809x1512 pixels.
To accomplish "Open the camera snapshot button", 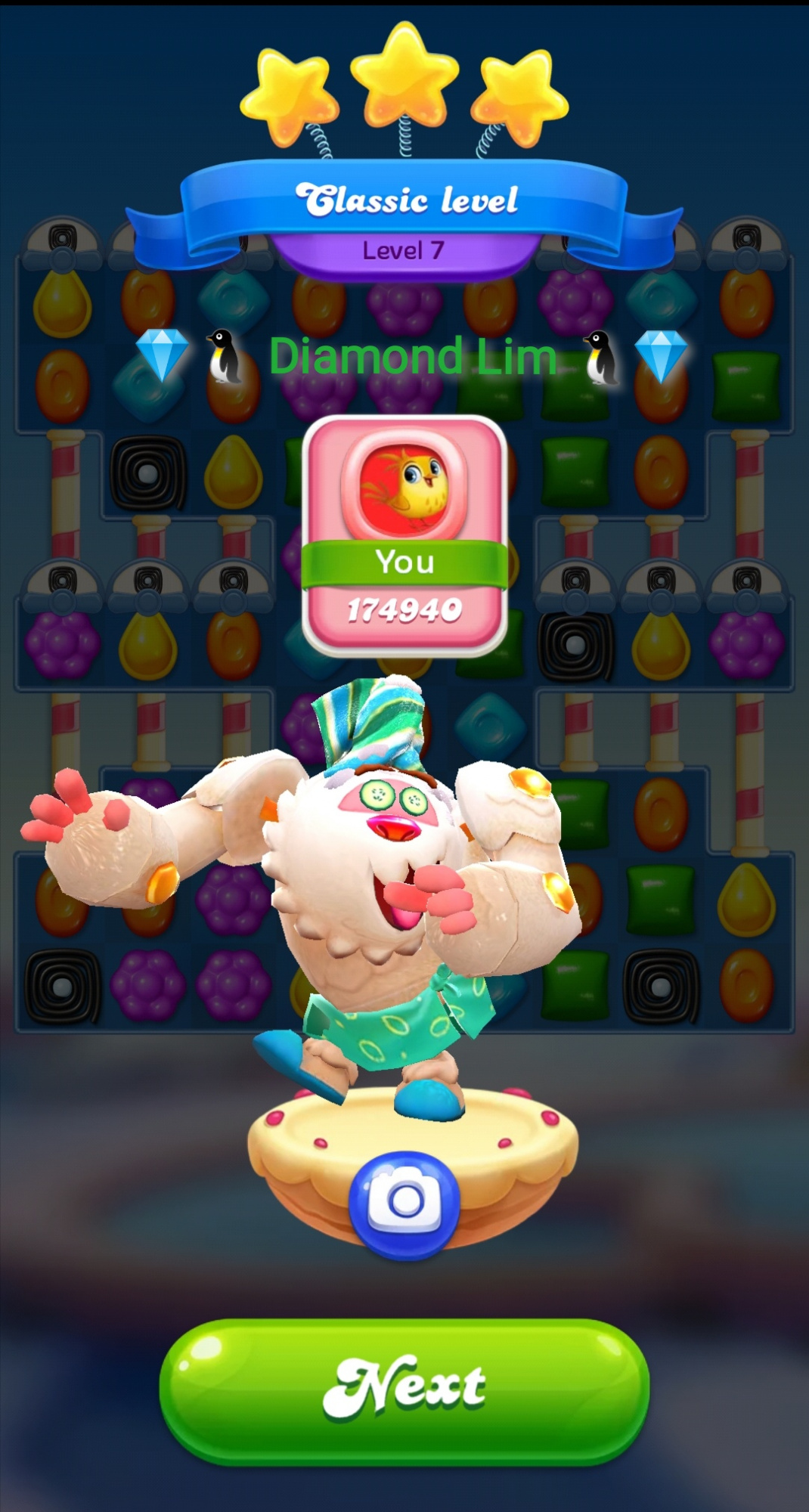I will [x=404, y=1201].
